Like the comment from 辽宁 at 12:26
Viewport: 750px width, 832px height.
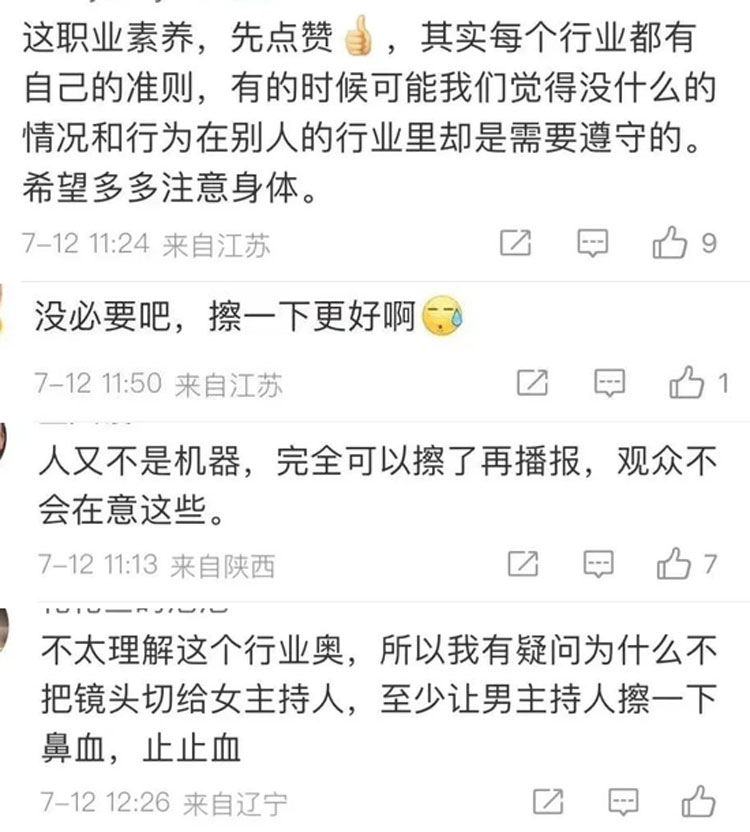697,802
